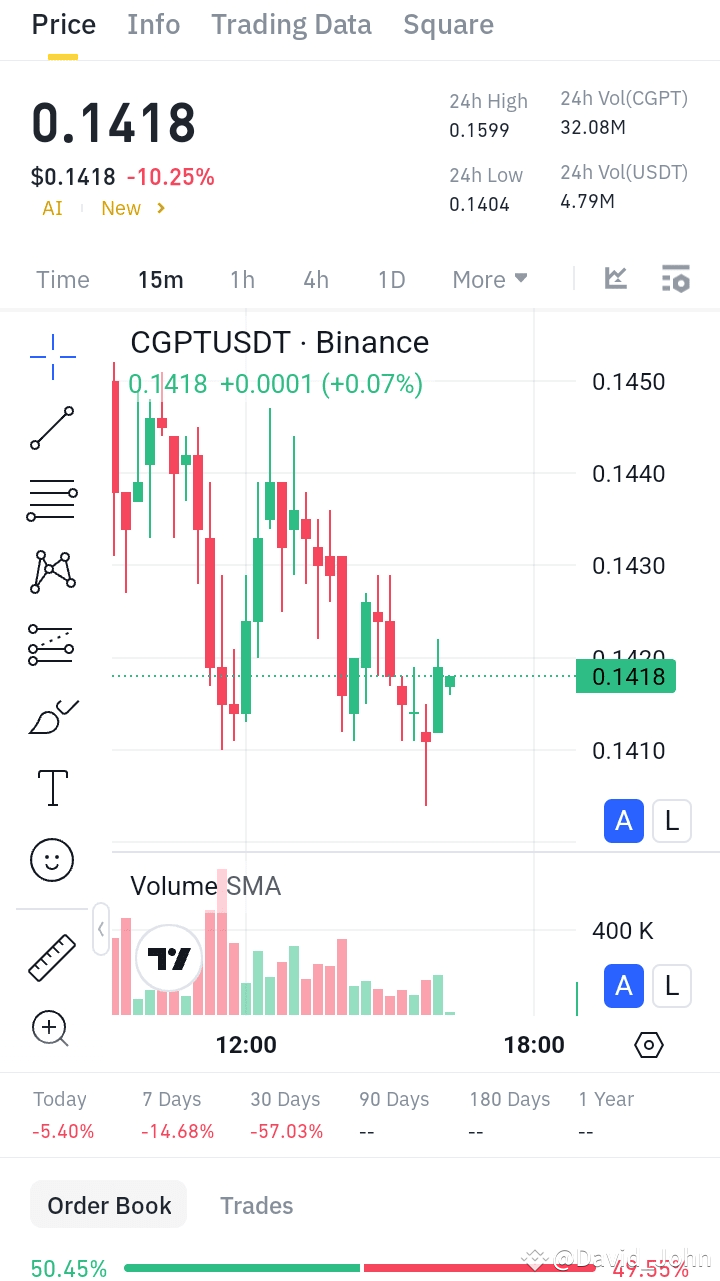Switch to the Trading Data tab
The height and width of the screenshot is (1281, 720).
pos(291,24)
